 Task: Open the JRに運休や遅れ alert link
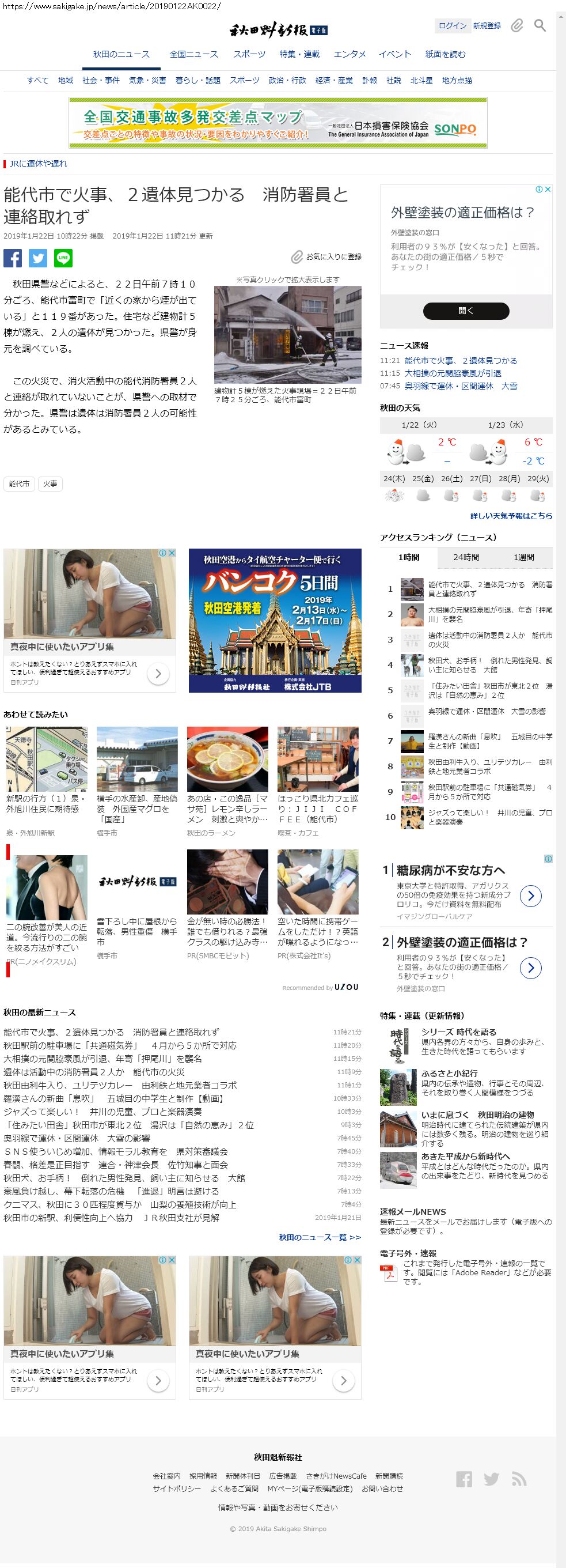point(37,164)
